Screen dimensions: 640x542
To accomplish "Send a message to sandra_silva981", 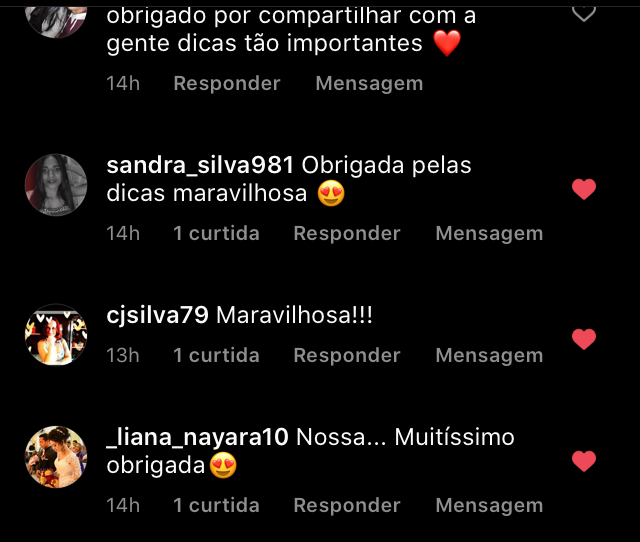I will tap(489, 233).
